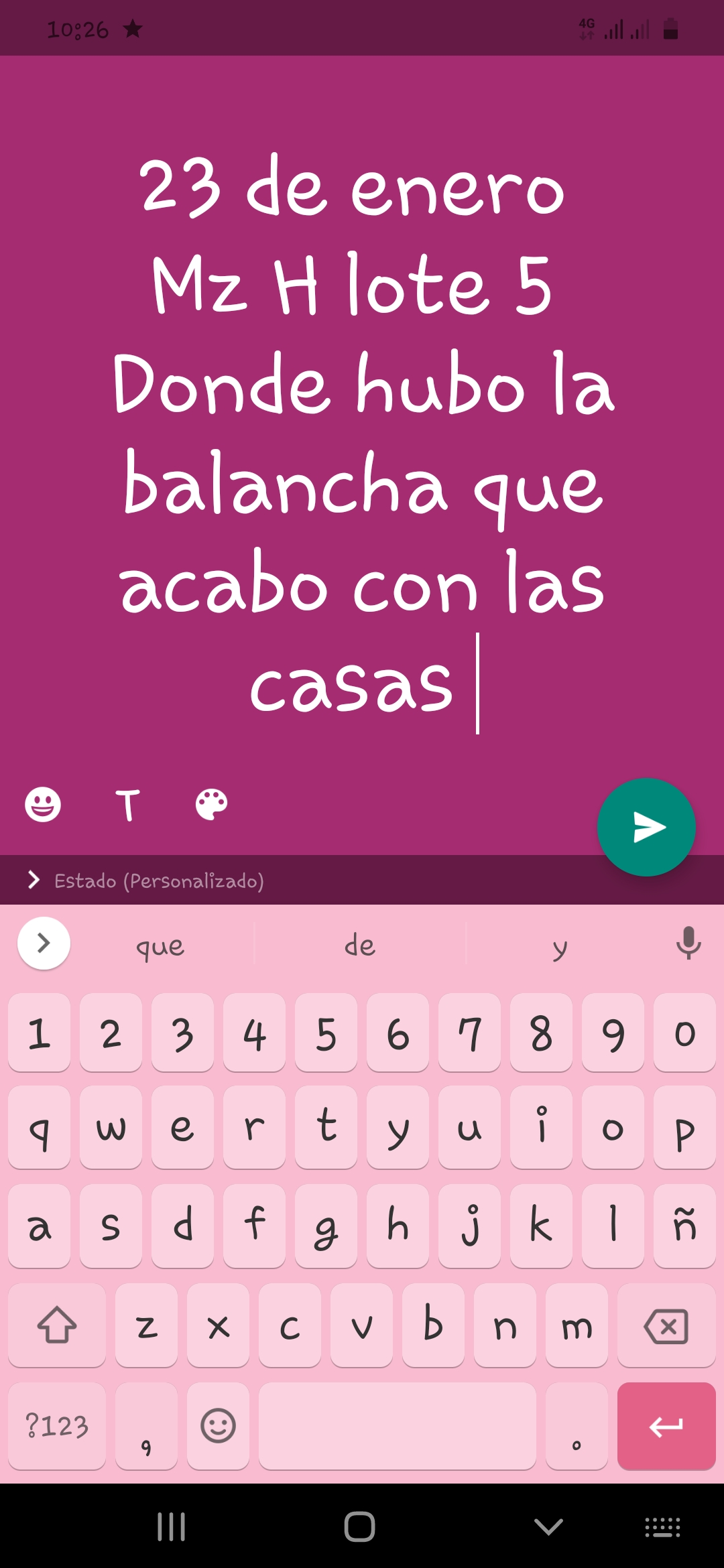Open the emoji picker for the status
This screenshot has height=1568, width=724.
tap(43, 804)
